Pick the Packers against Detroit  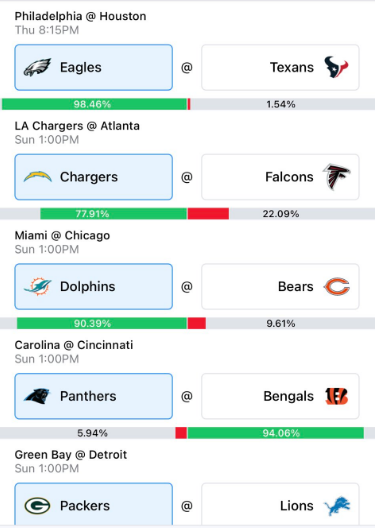pyautogui.click(x=94, y=504)
